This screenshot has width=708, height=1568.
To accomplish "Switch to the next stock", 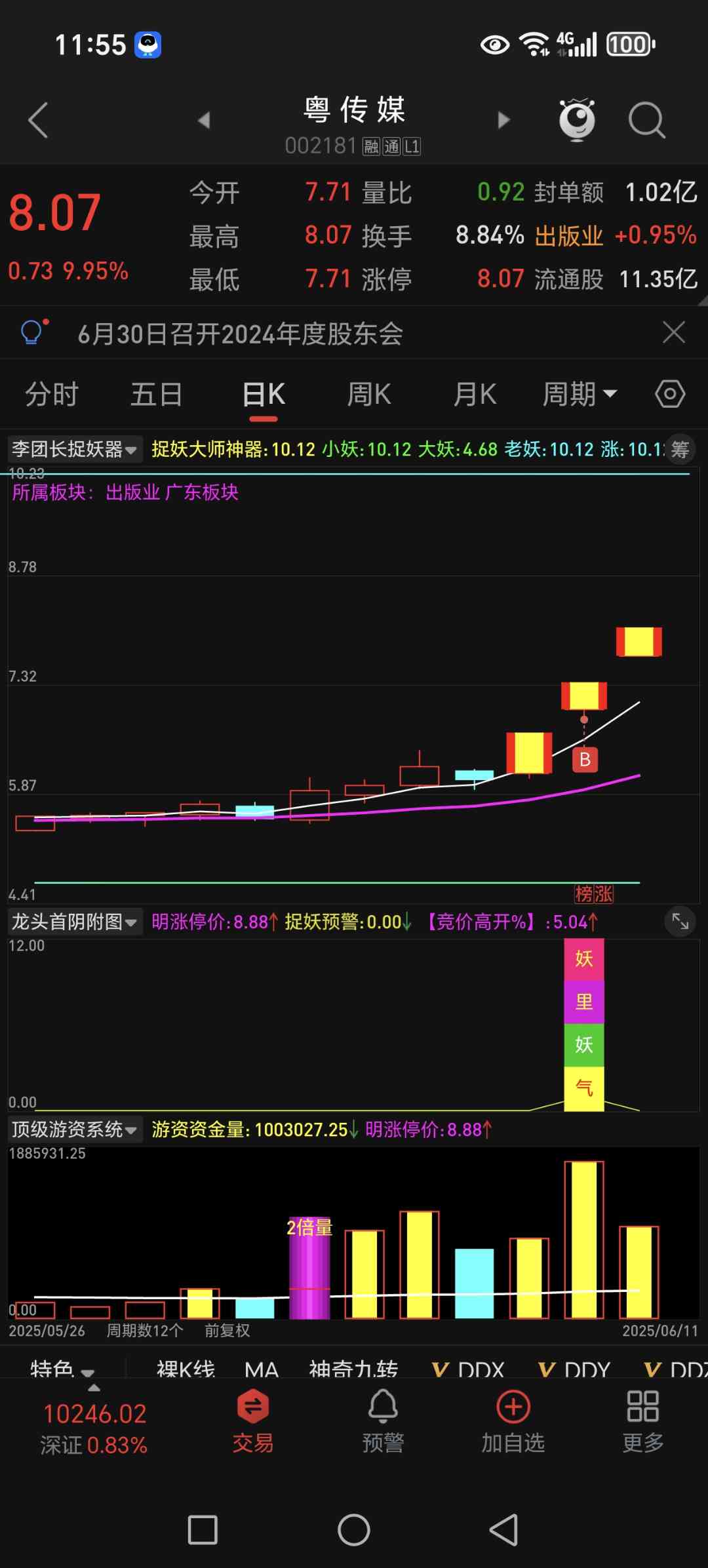I will tap(503, 120).
